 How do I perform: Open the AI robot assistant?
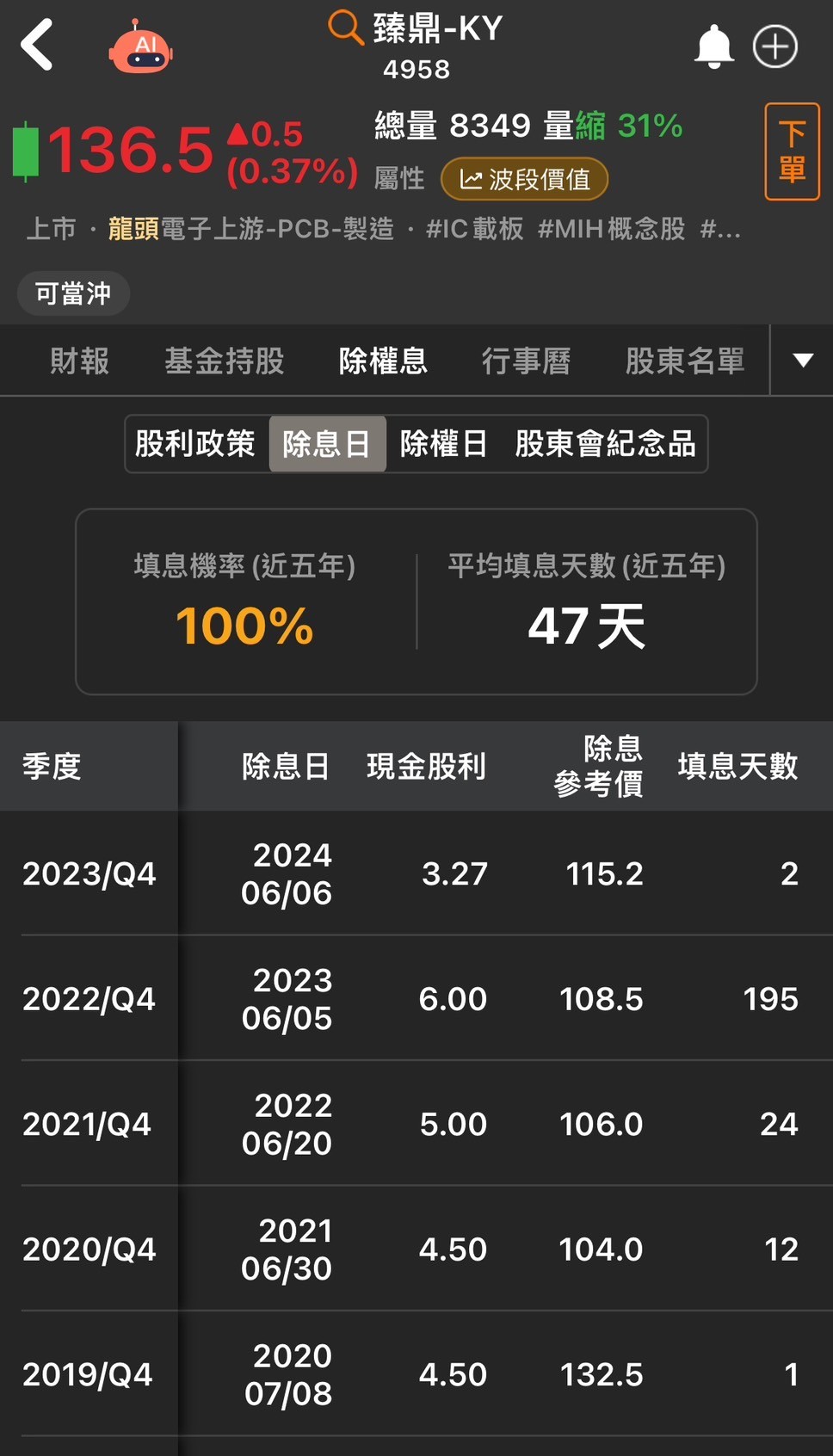(140, 46)
